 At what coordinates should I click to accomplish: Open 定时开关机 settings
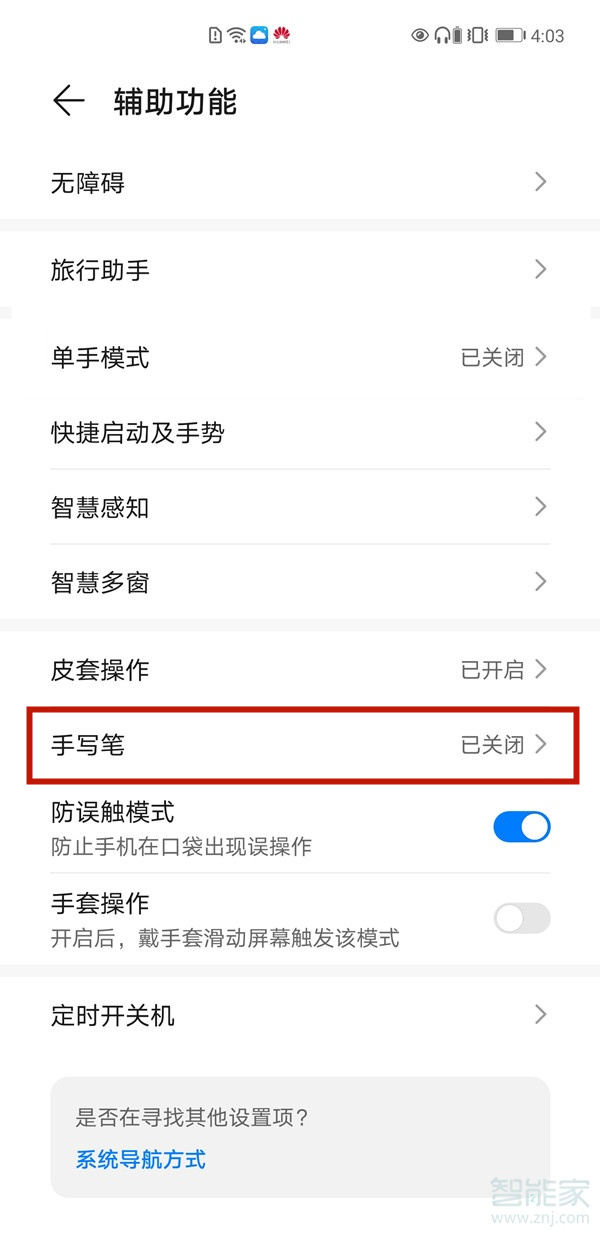pyautogui.click(x=300, y=1016)
